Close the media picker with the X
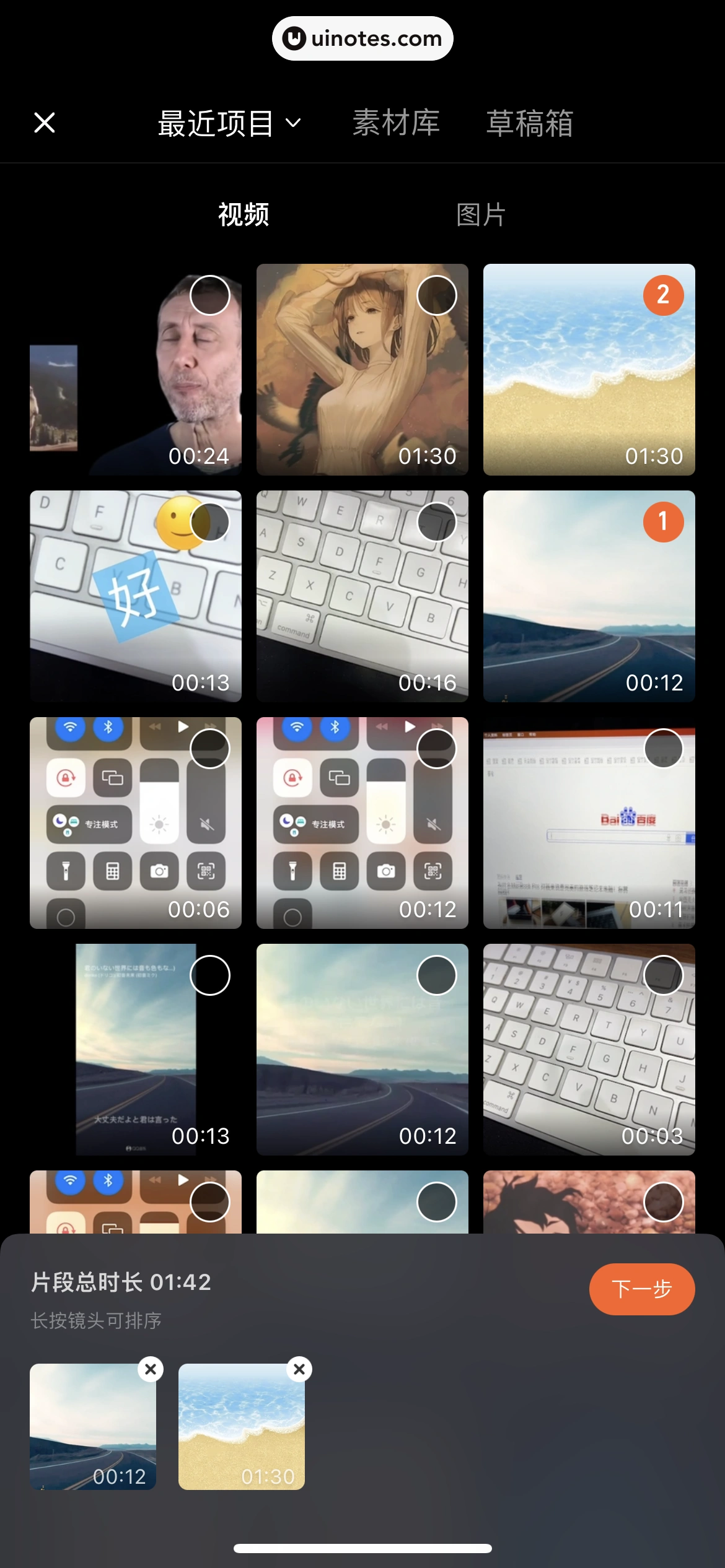The width and height of the screenshot is (725, 1568). click(45, 123)
